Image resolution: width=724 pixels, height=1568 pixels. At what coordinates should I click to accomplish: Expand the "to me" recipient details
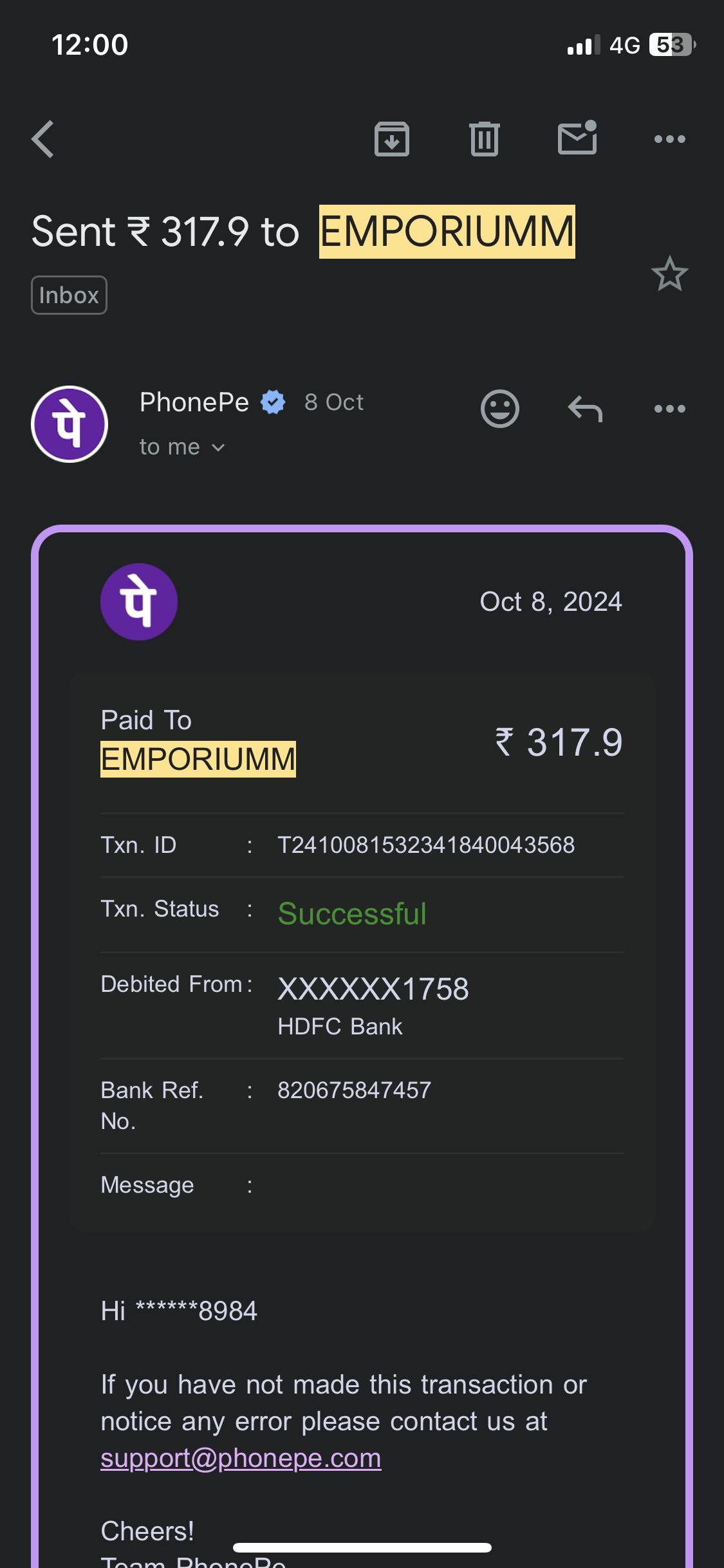pos(182,447)
